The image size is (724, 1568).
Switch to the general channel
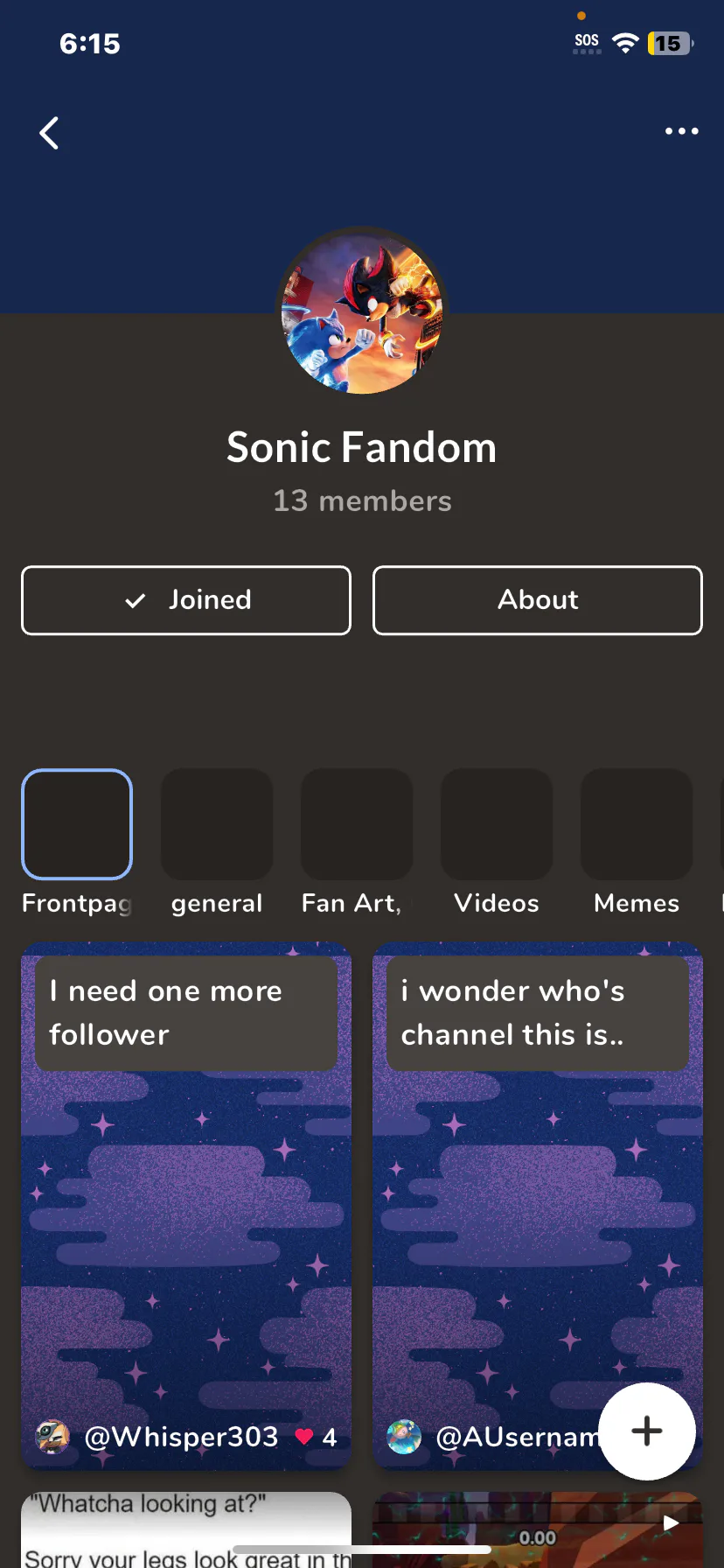(x=217, y=824)
